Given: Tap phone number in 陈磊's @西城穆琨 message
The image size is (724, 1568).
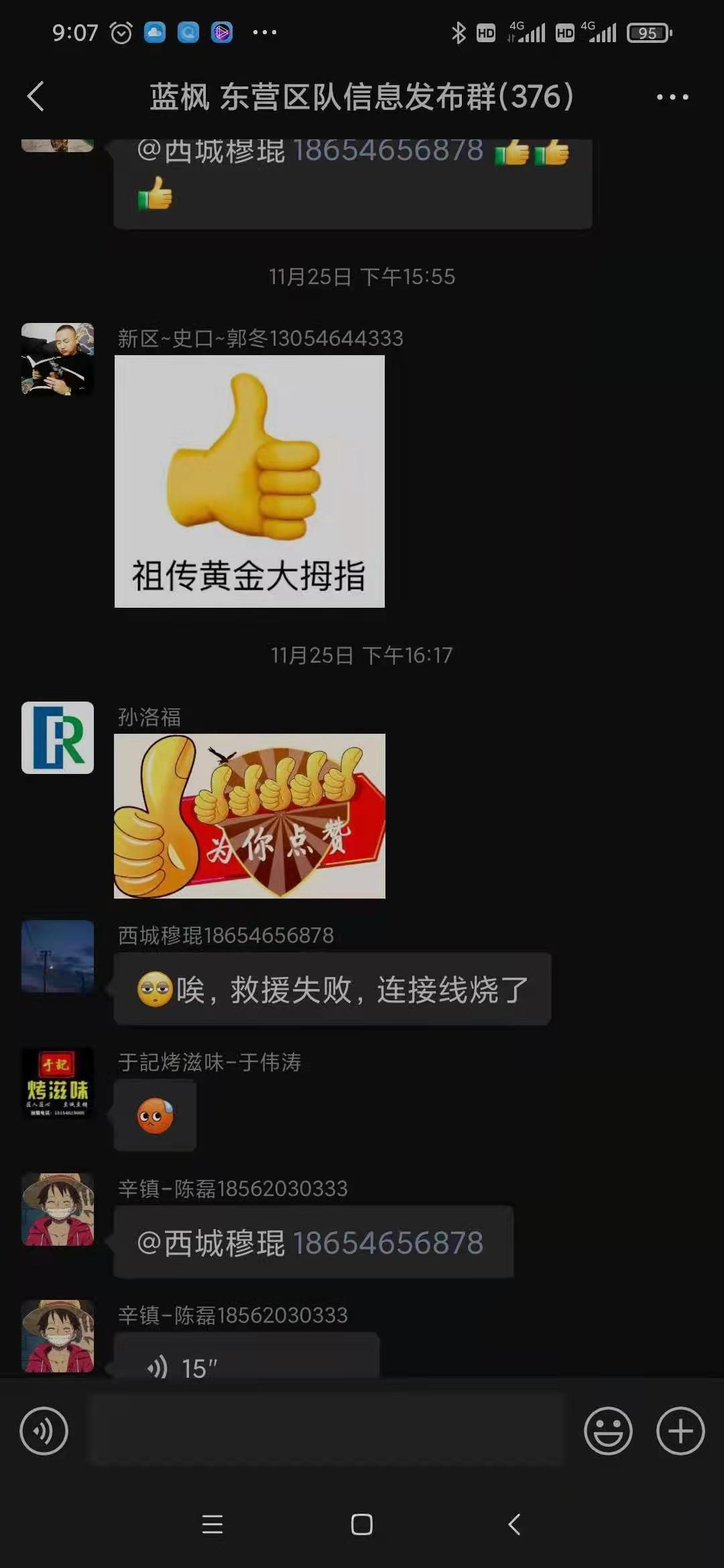Looking at the screenshot, I should [x=388, y=1243].
